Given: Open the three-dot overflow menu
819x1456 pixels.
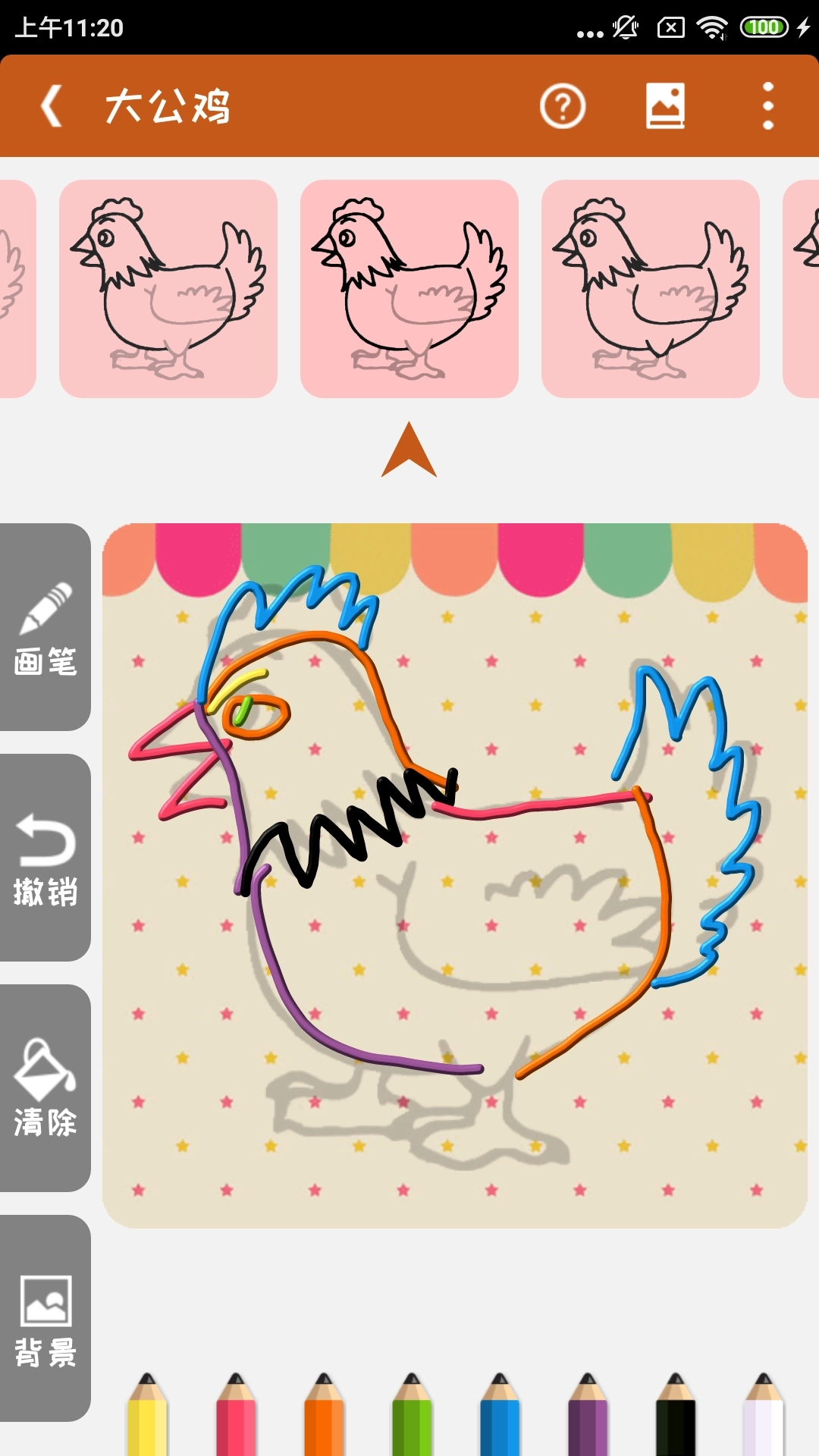Looking at the screenshot, I should 767,106.
